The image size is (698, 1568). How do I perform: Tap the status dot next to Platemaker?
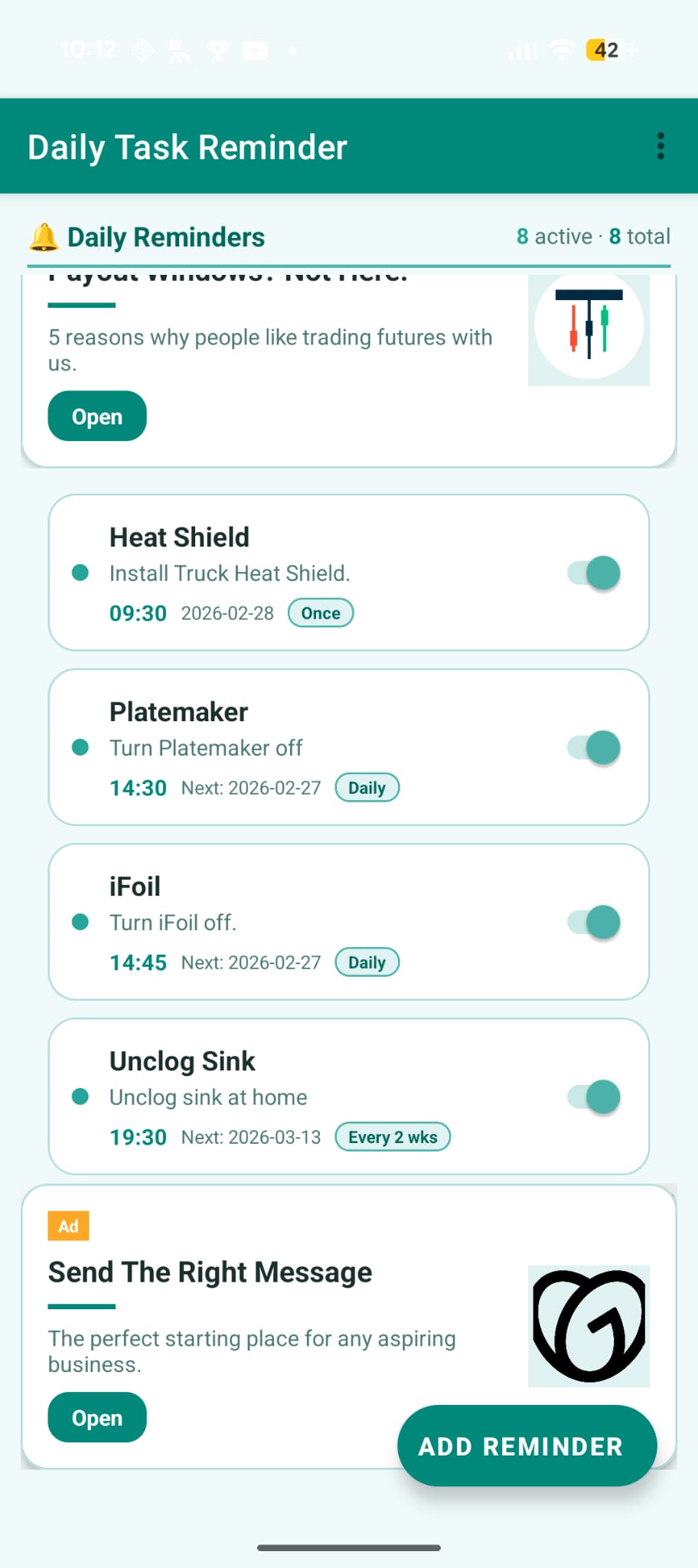coord(80,746)
